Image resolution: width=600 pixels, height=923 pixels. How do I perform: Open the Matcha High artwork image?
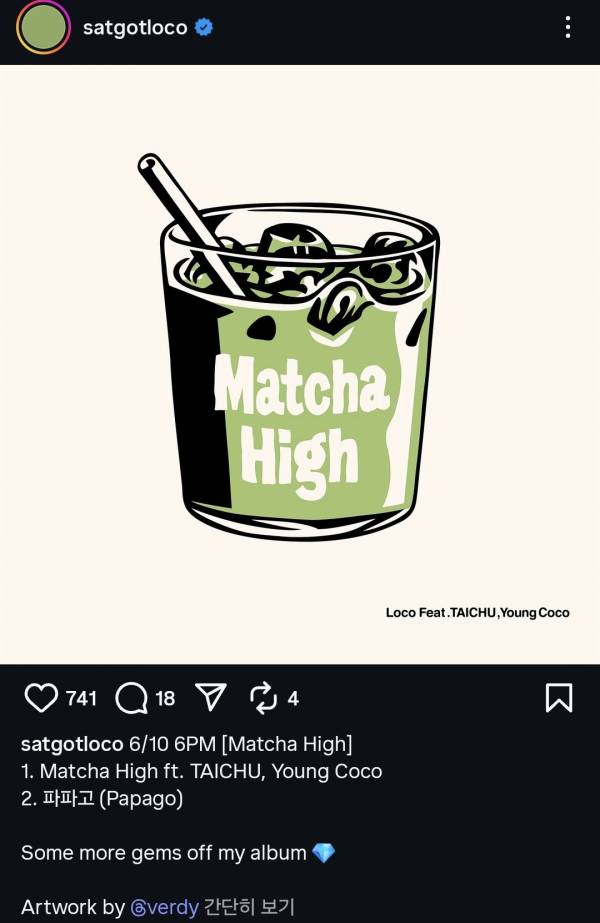pos(300,365)
